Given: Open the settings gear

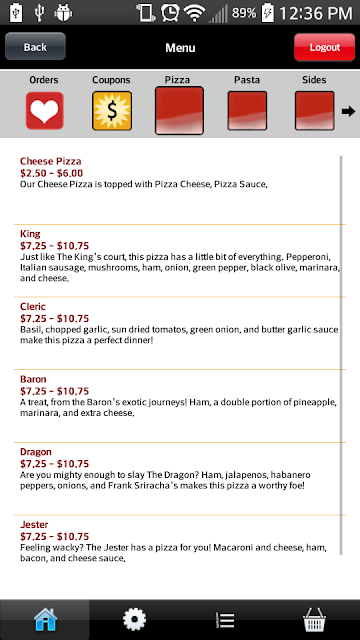Looking at the screenshot, I should tap(134, 620).
